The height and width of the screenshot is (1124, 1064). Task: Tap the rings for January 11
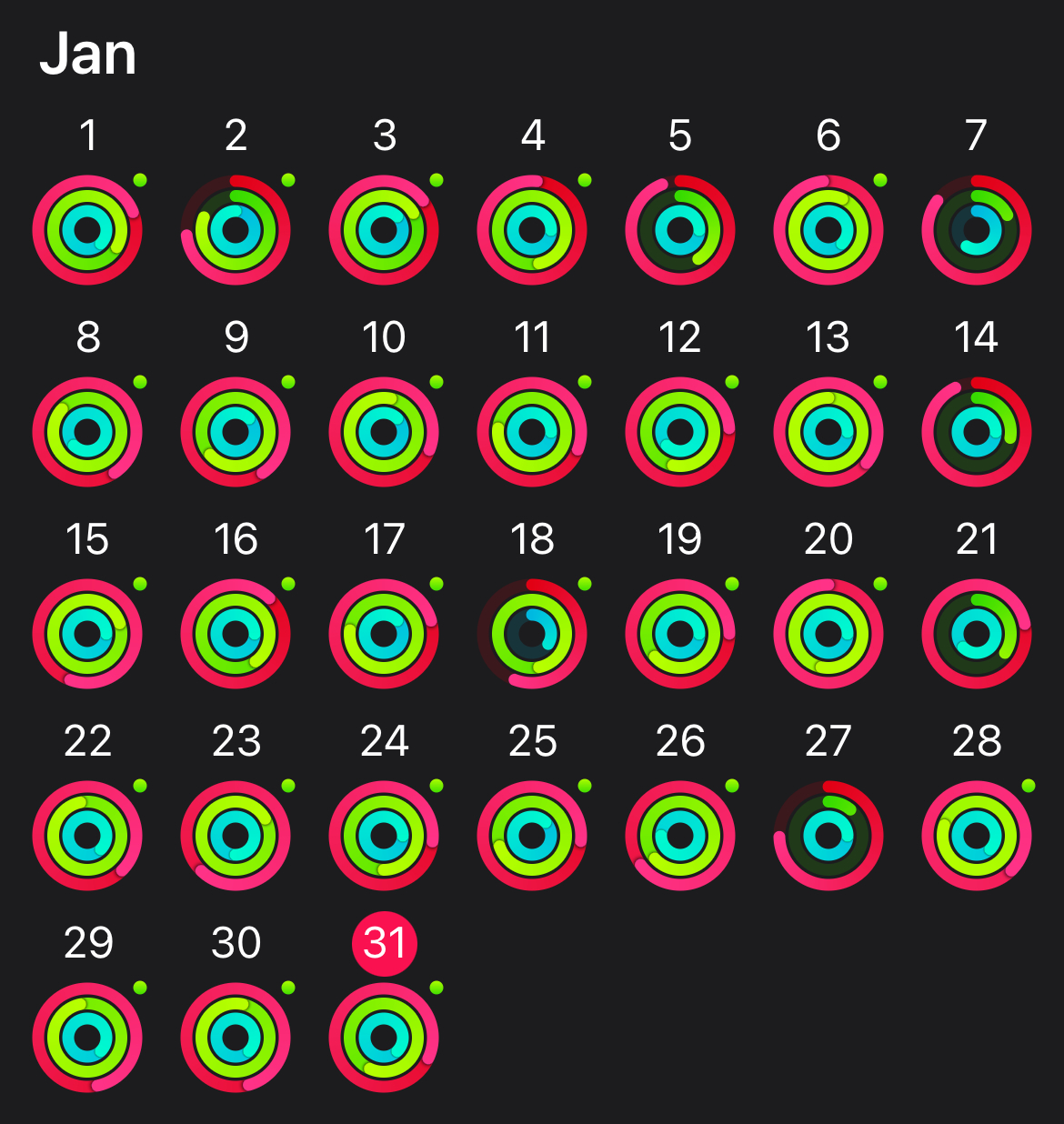tap(532, 432)
